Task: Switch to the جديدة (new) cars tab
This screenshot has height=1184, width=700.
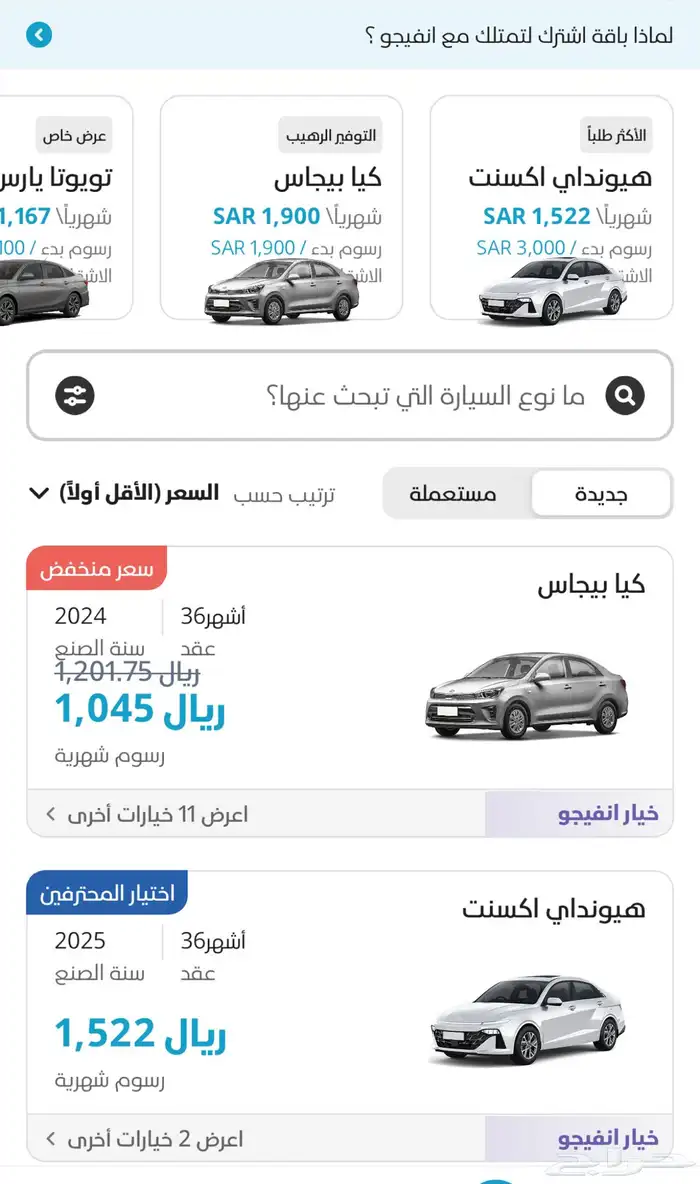Action: pyautogui.click(x=600, y=494)
